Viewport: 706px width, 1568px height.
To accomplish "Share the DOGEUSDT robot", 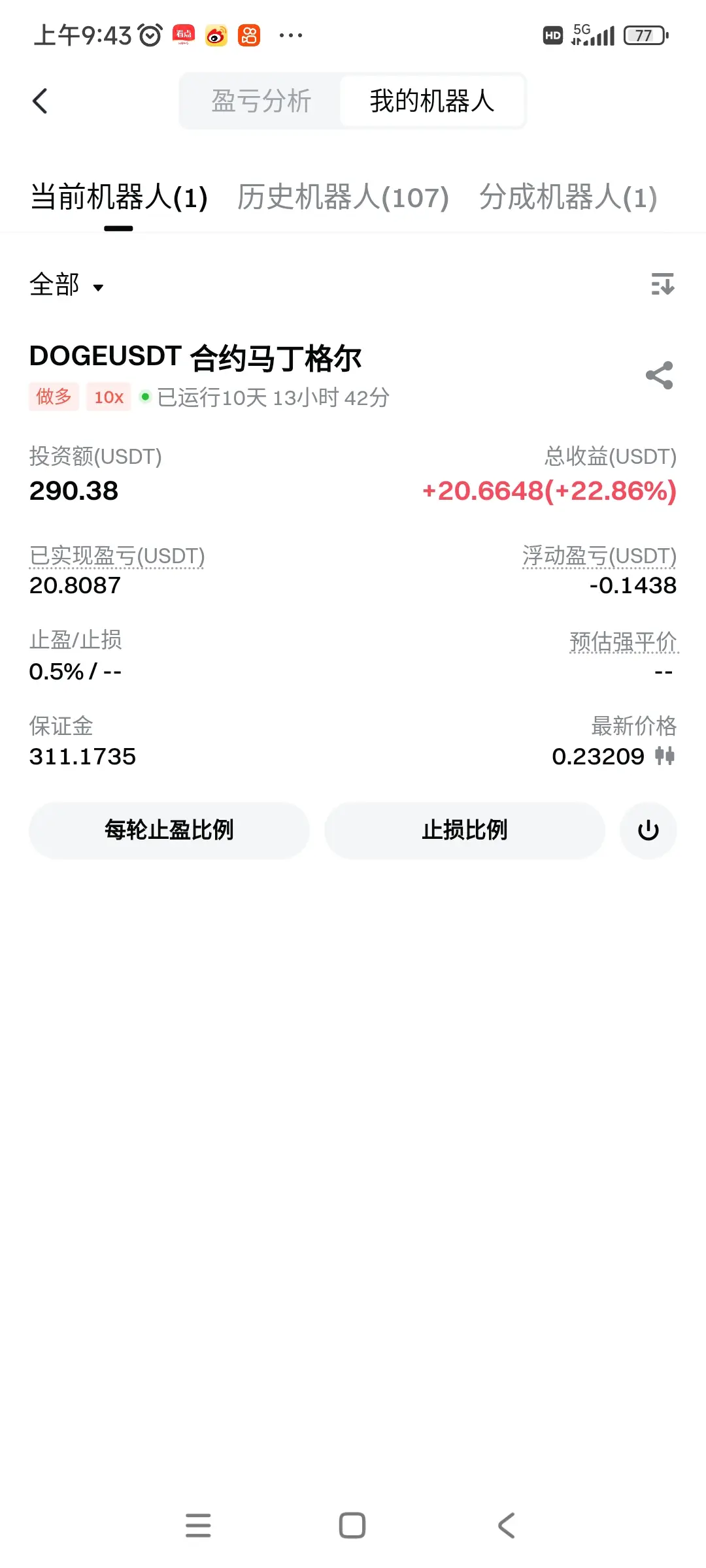I will point(659,376).
